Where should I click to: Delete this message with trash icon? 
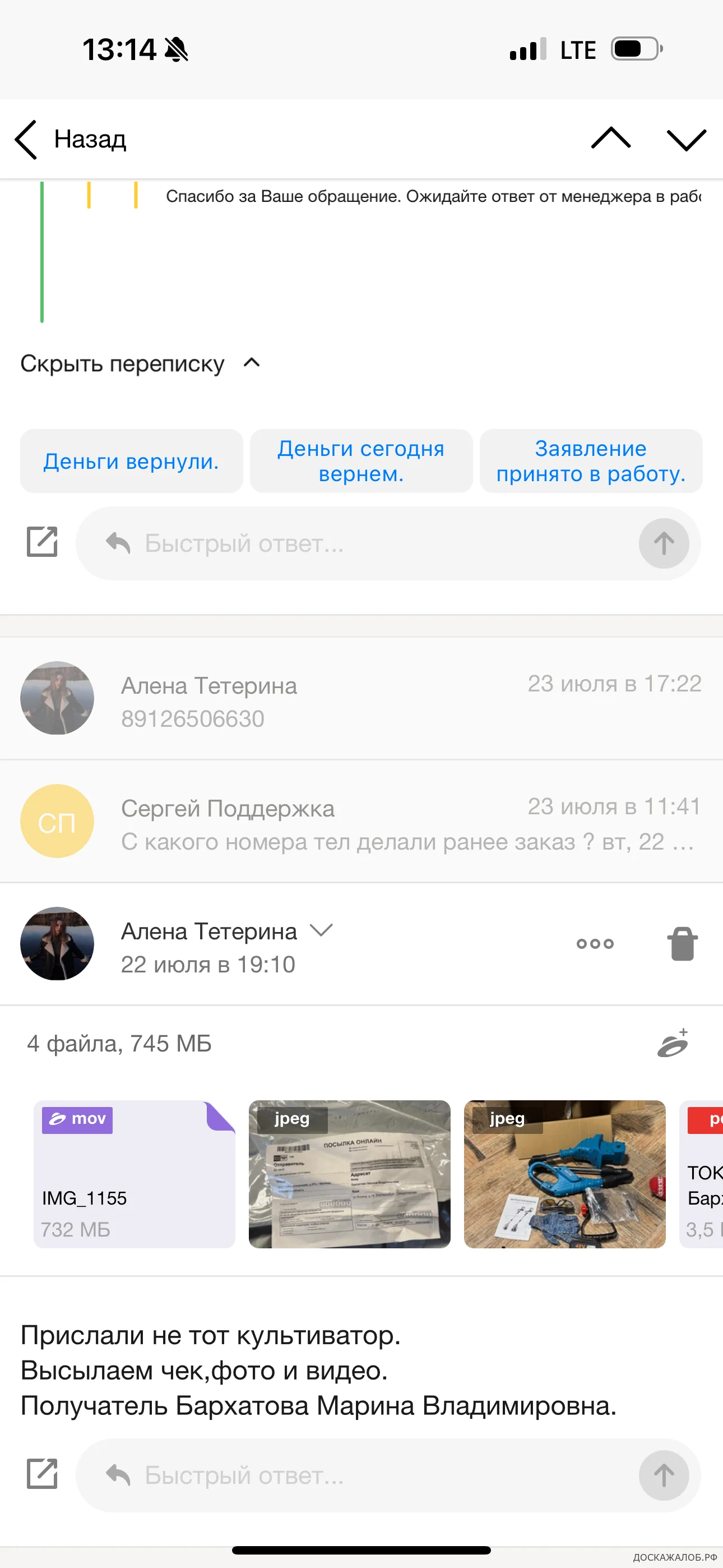[x=682, y=943]
